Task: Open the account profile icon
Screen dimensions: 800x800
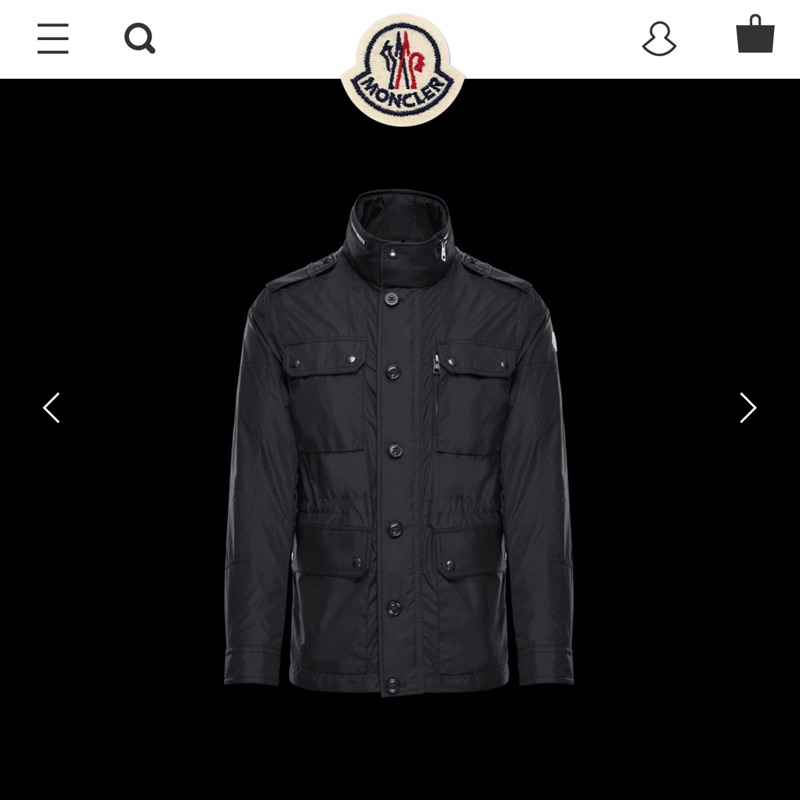Action: 659,39
